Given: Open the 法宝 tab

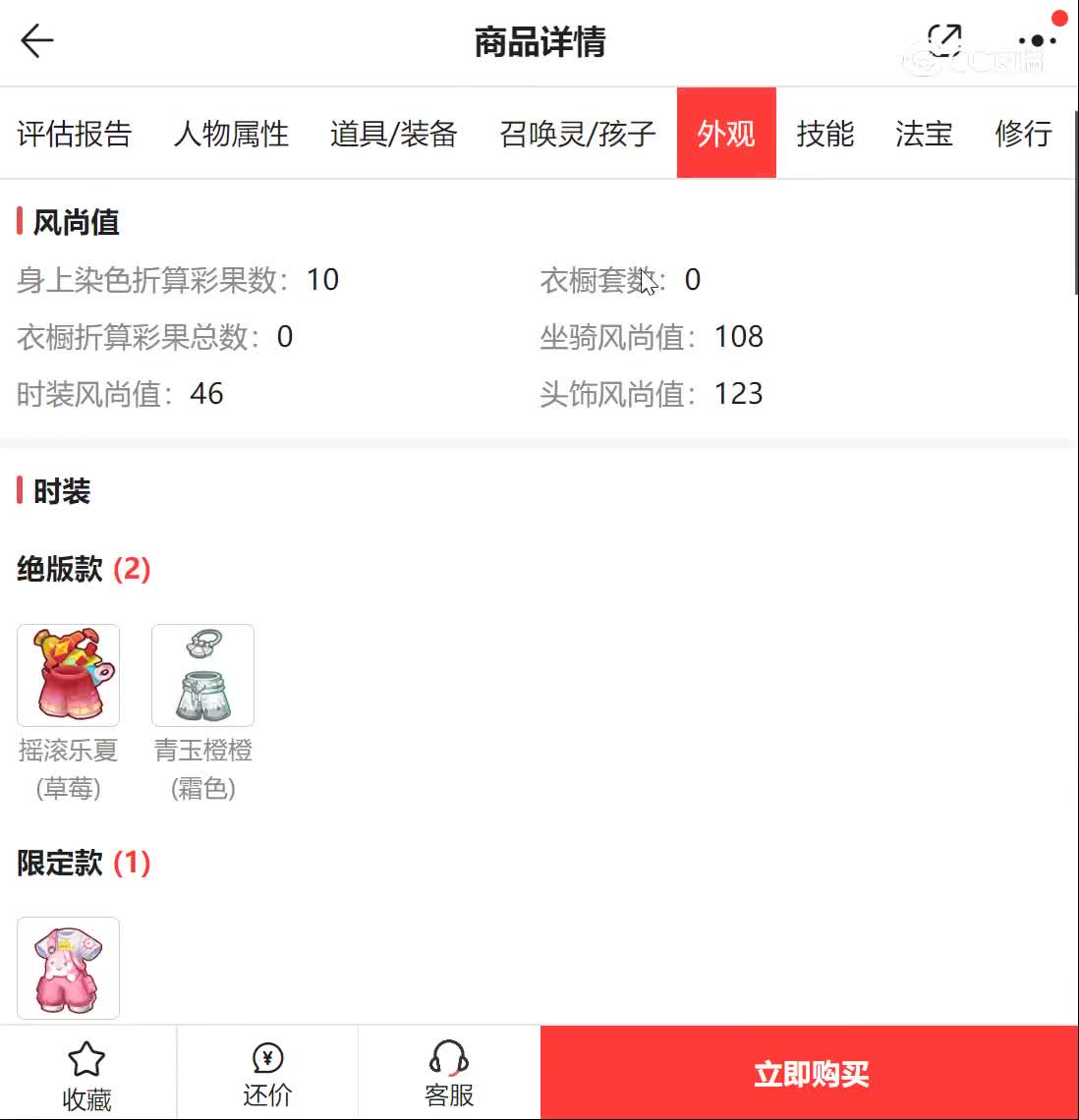Looking at the screenshot, I should pos(924,134).
